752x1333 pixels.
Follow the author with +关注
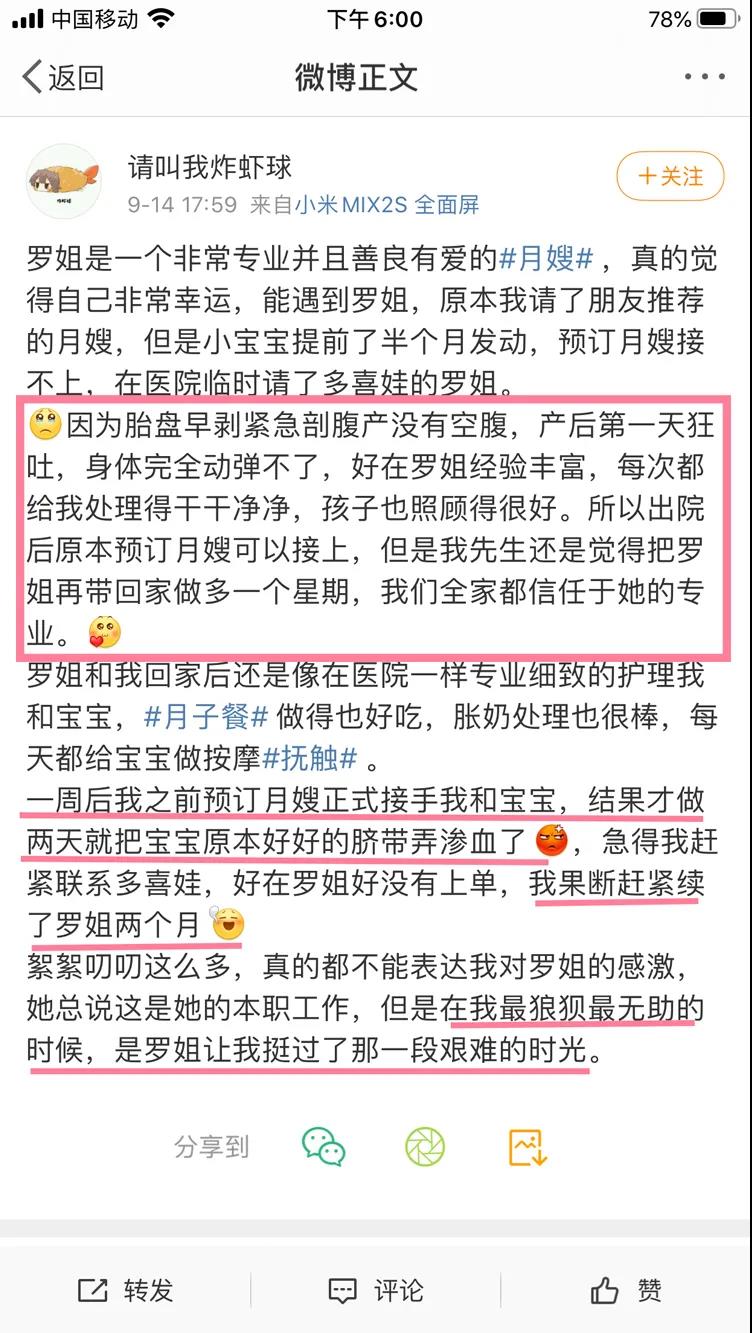[670, 177]
